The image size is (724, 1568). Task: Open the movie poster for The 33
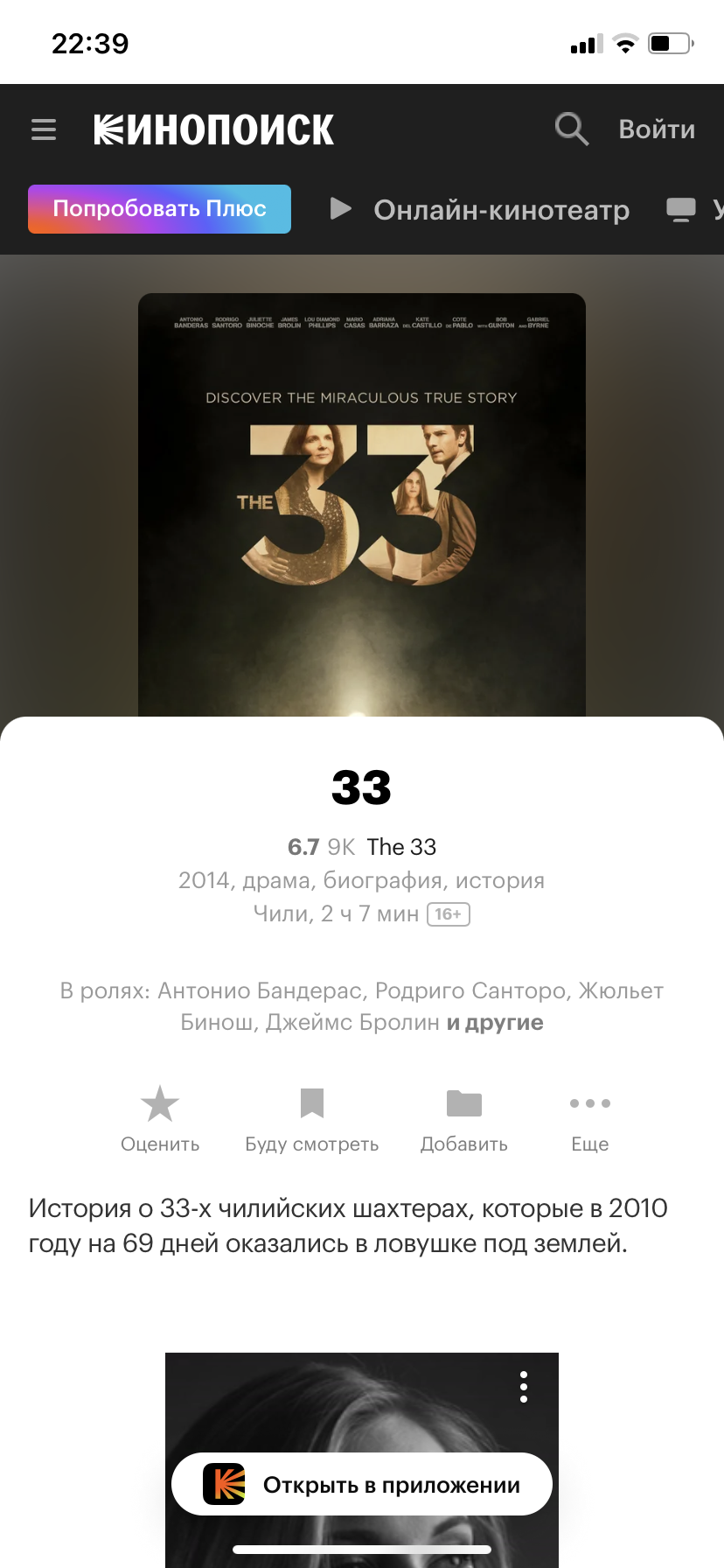[362, 499]
